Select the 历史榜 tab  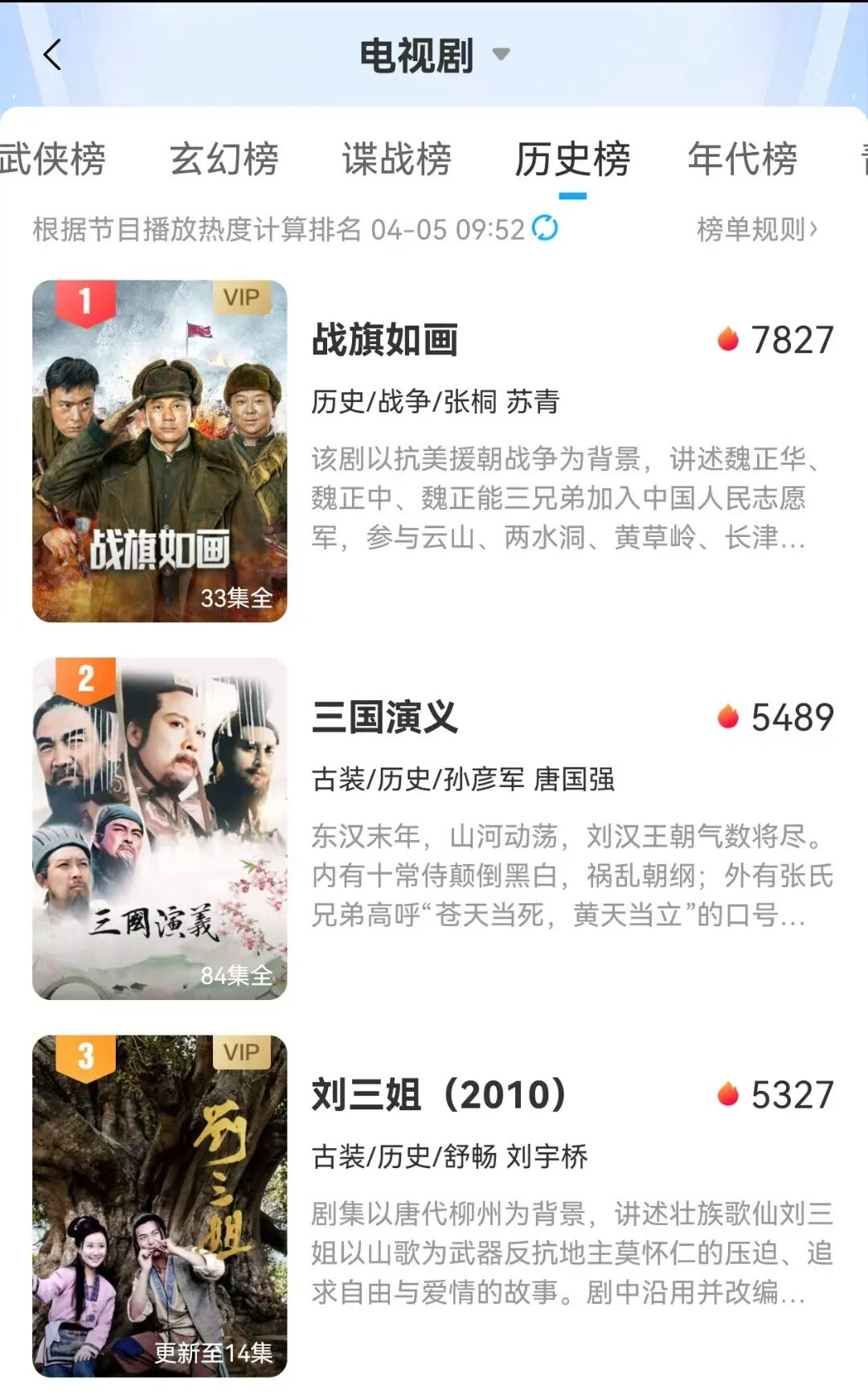572,158
